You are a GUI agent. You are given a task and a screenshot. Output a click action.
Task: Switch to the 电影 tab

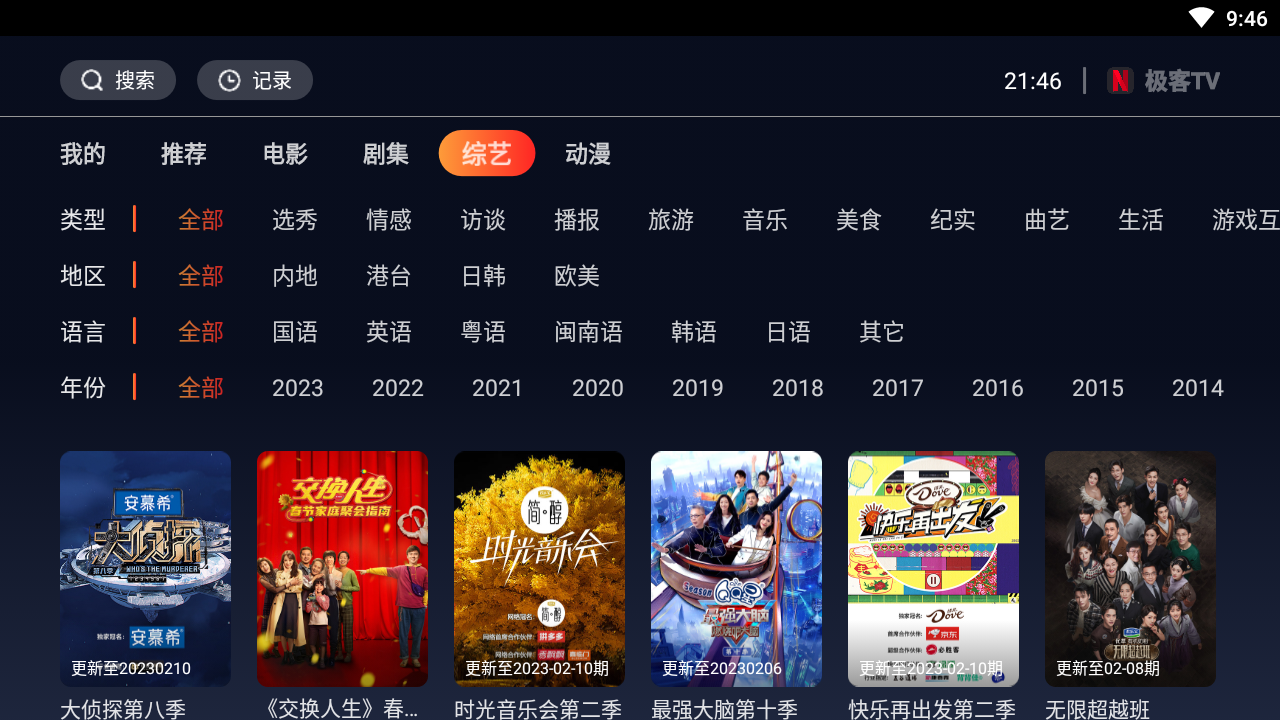285,154
